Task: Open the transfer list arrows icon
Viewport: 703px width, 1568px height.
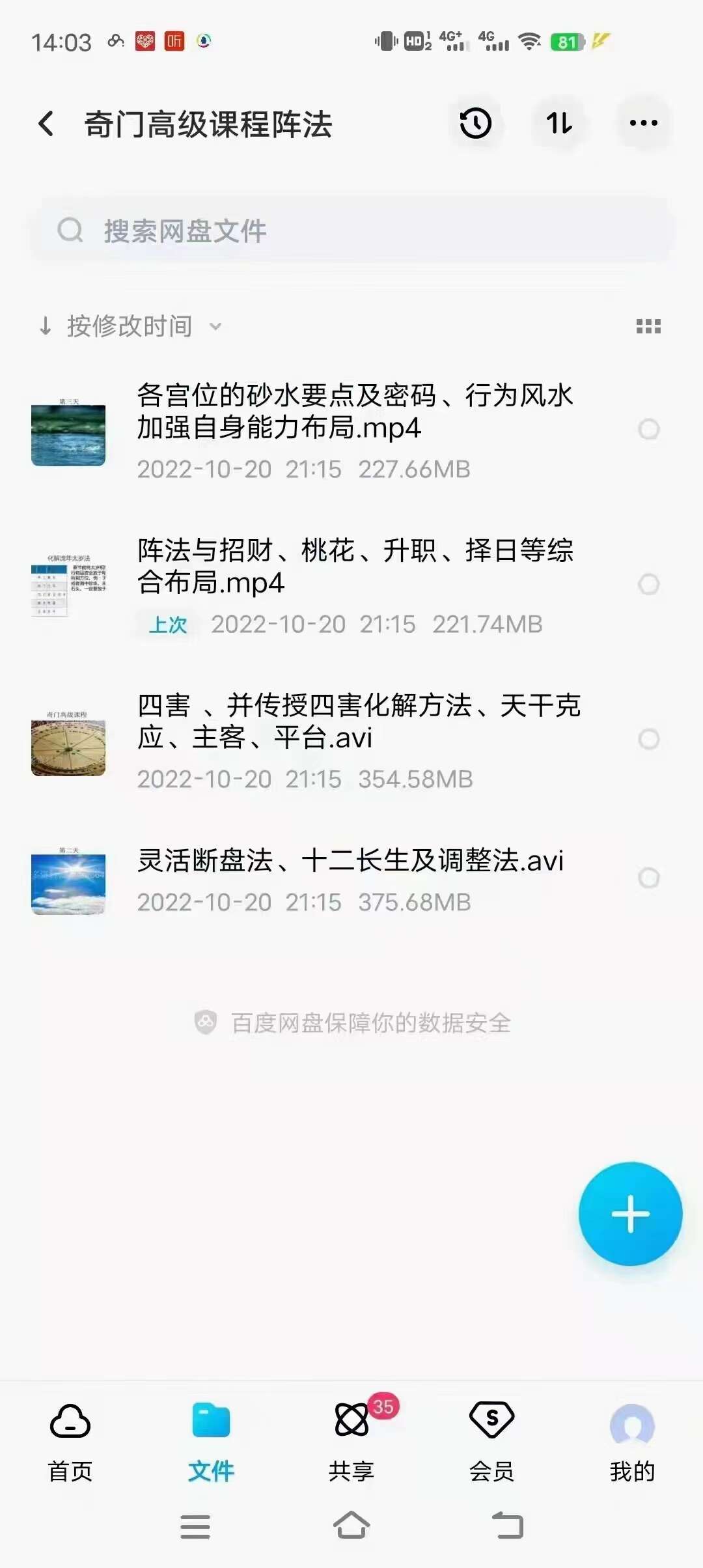Action: coord(559,124)
